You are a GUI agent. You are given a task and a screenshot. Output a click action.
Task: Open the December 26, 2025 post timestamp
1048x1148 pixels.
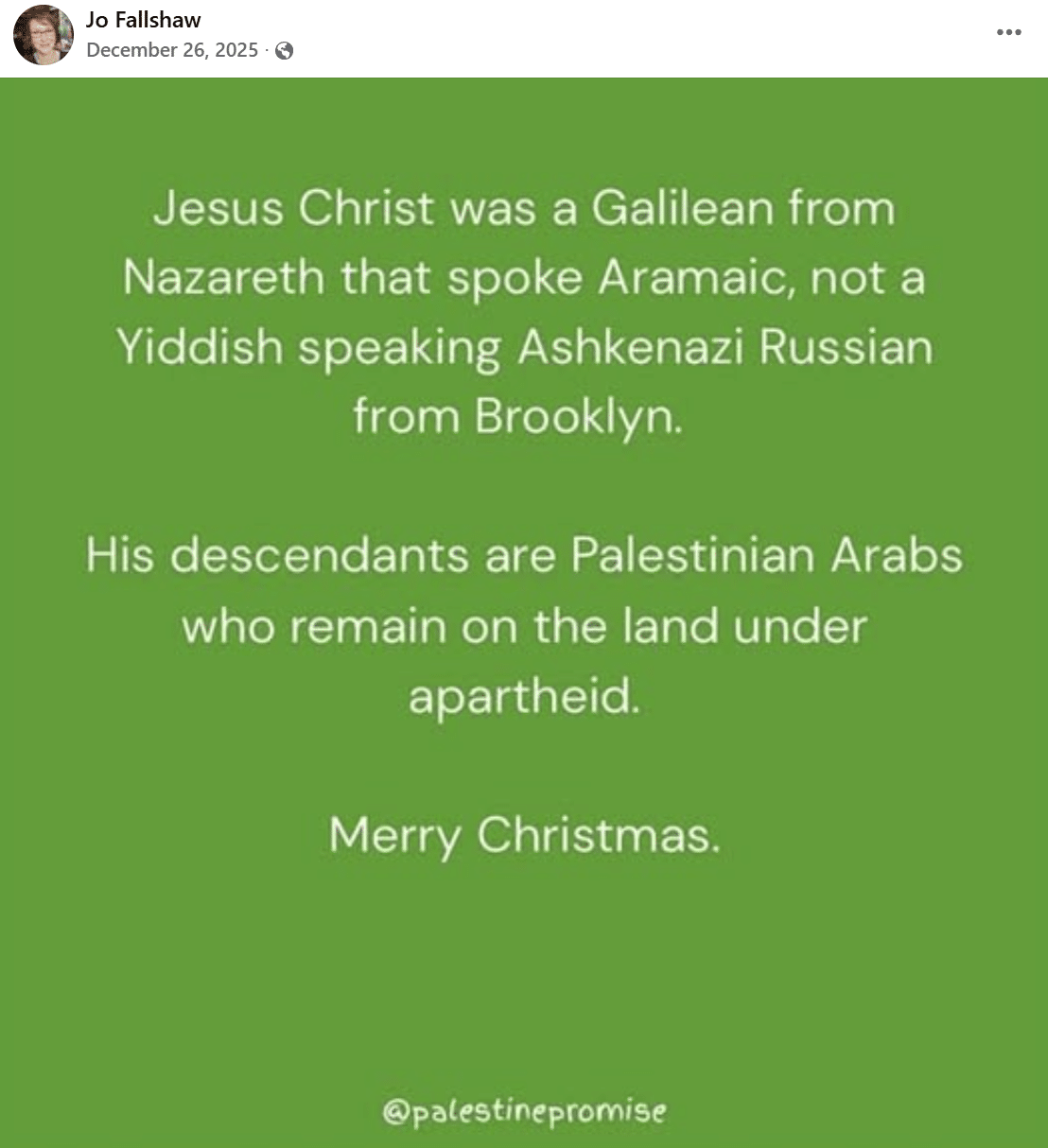click(x=172, y=50)
